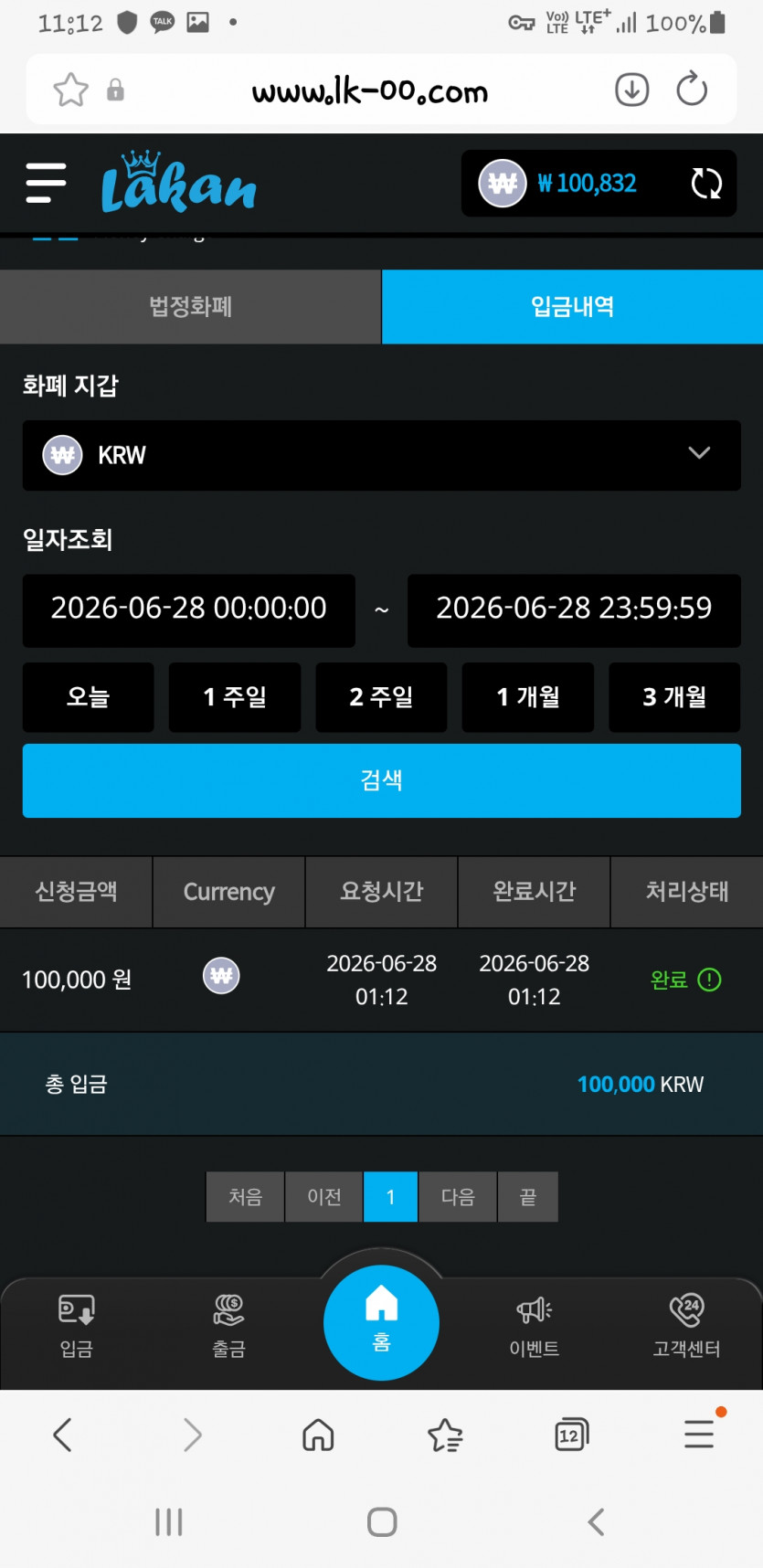This screenshot has width=763, height=1568.
Task: Go to the 다음 page
Action: point(458,1197)
